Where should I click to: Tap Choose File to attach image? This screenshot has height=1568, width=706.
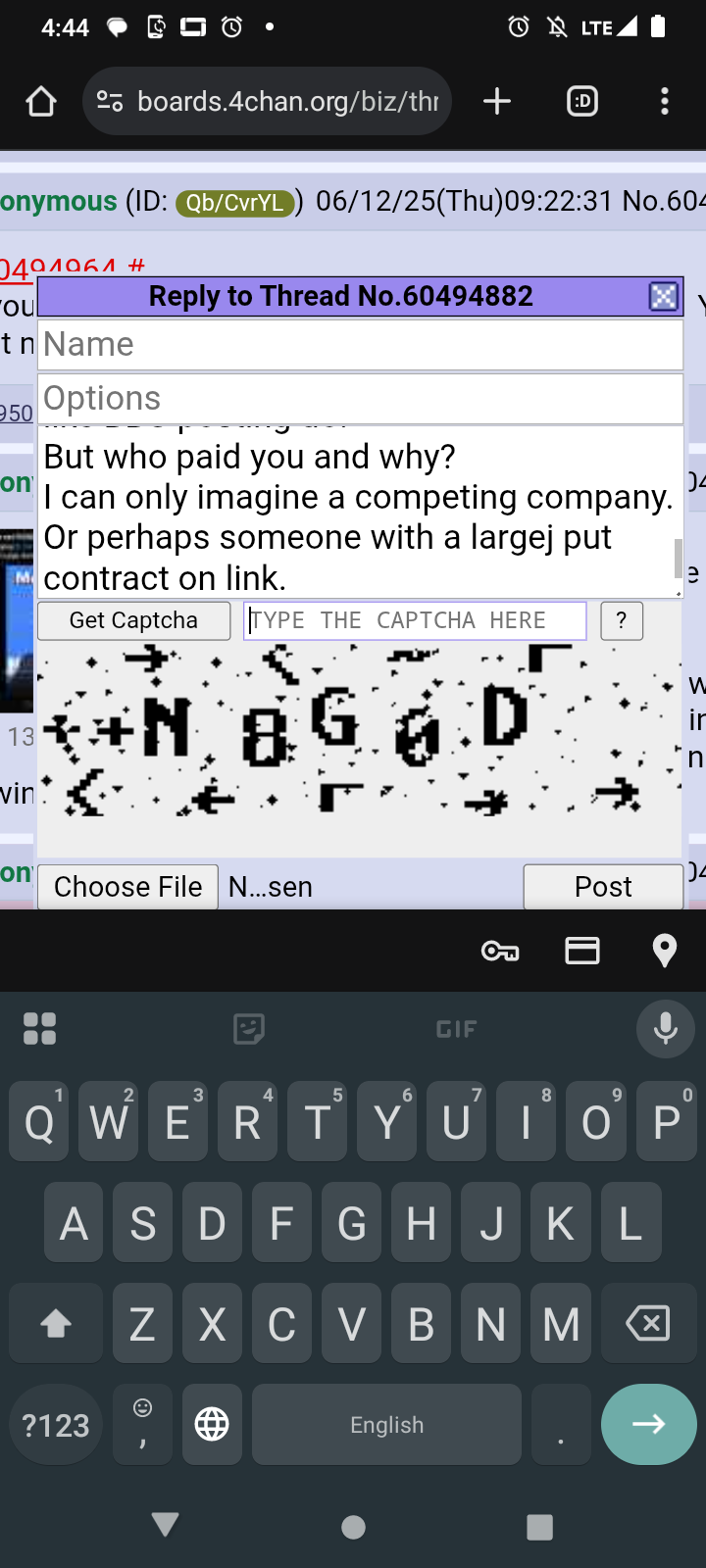127,887
